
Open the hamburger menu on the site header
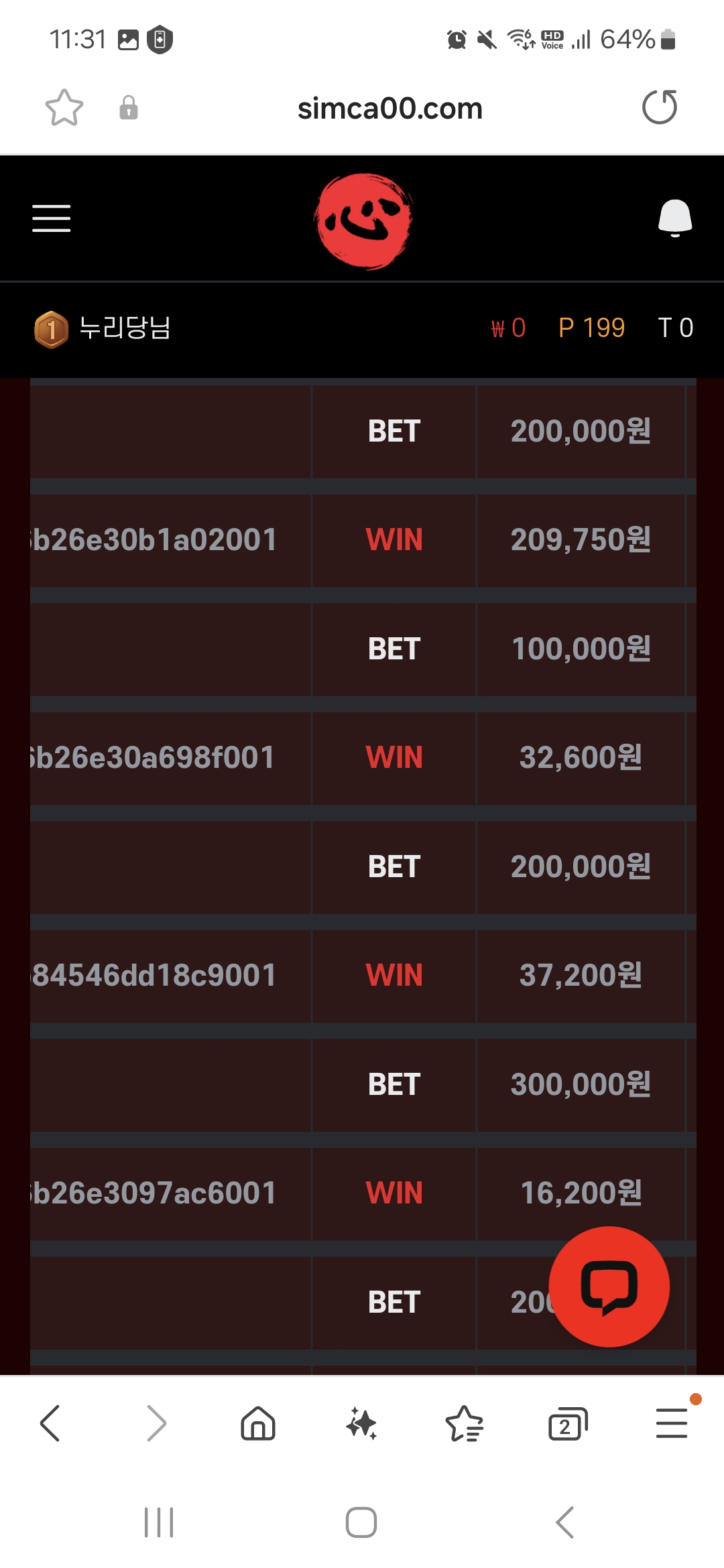(x=52, y=218)
